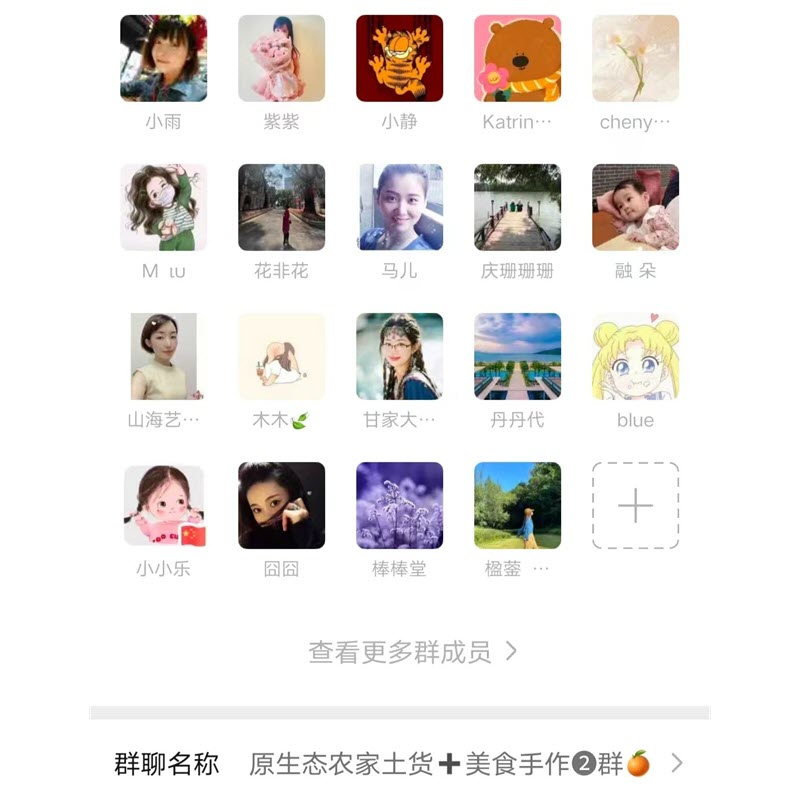Select member 囧囧
The height and width of the screenshot is (800, 800).
coord(281,505)
